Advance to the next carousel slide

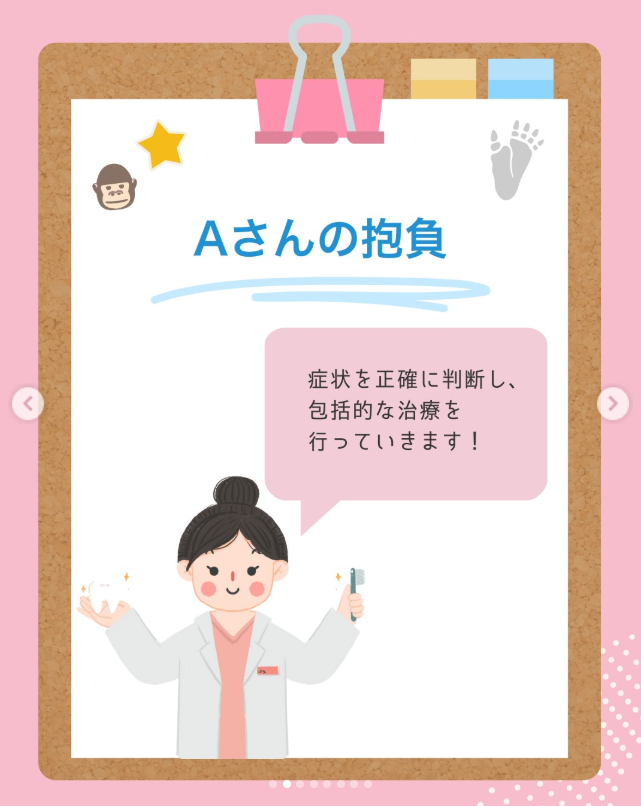(x=612, y=403)
